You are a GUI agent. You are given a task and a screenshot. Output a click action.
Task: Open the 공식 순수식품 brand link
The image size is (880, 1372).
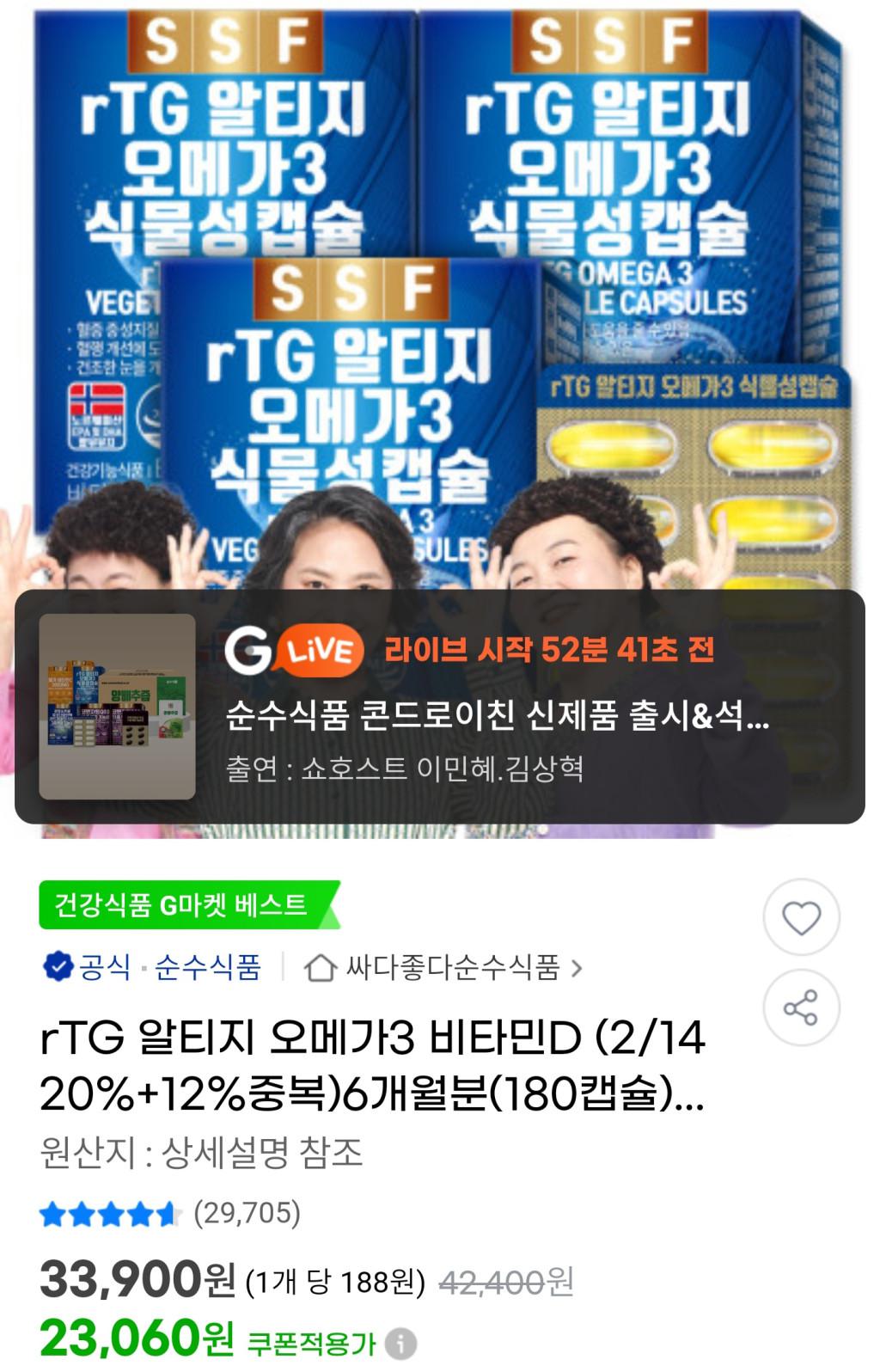point(153,968)
